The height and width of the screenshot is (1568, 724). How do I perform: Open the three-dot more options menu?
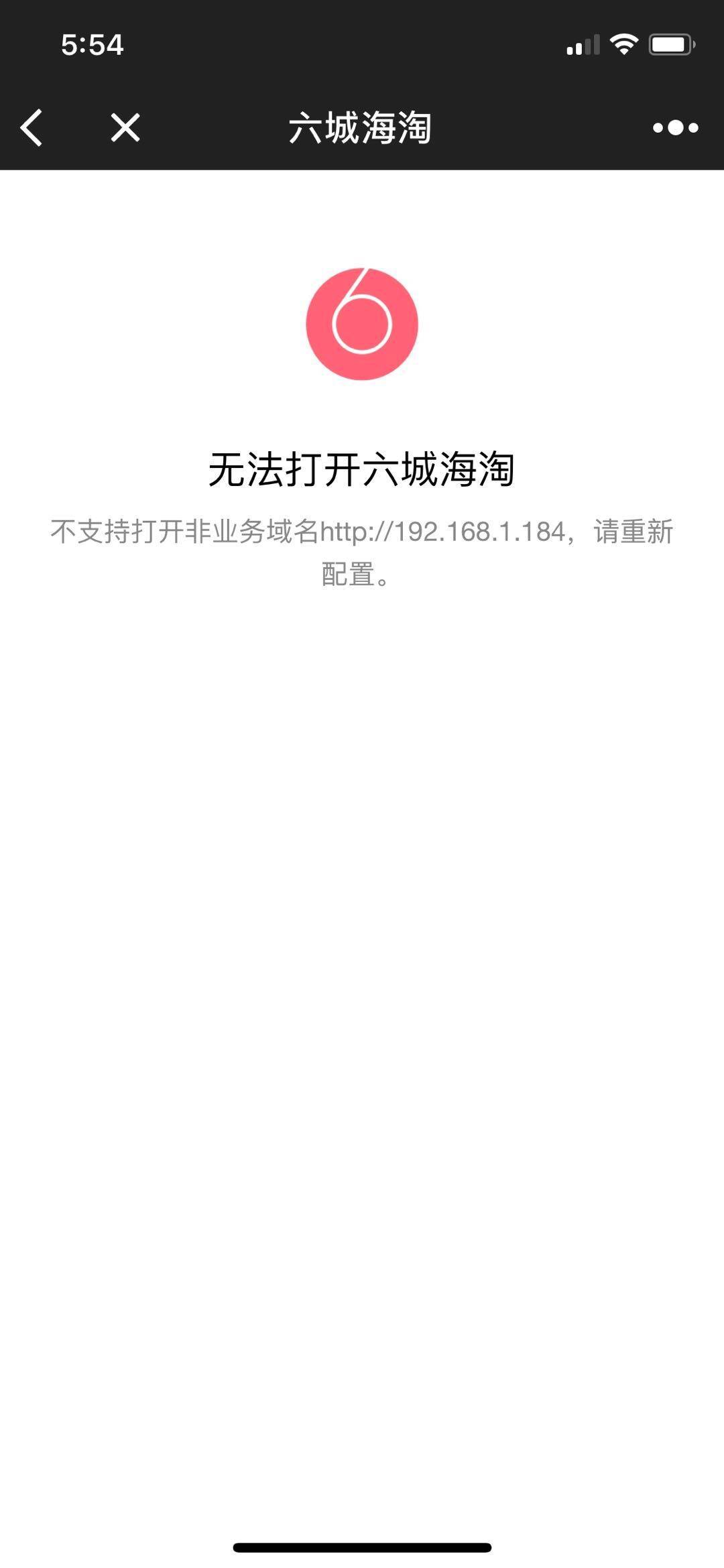pyautogui.click(x=675, y=127)
